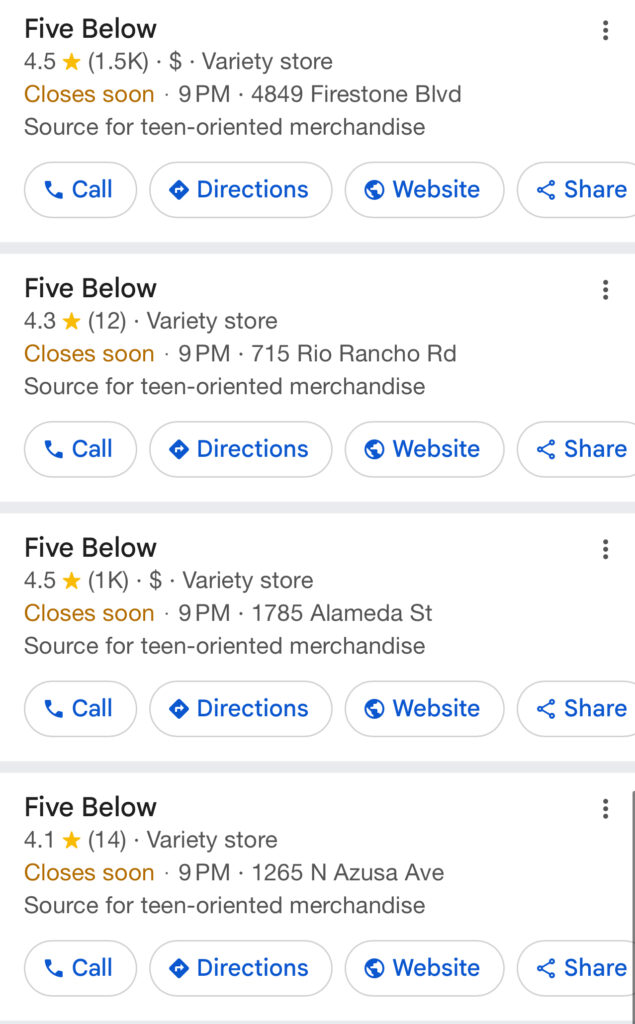Get directions to 1265 N Azusa Ave
Screen dimensions: 635x1024
coord(240,968)
